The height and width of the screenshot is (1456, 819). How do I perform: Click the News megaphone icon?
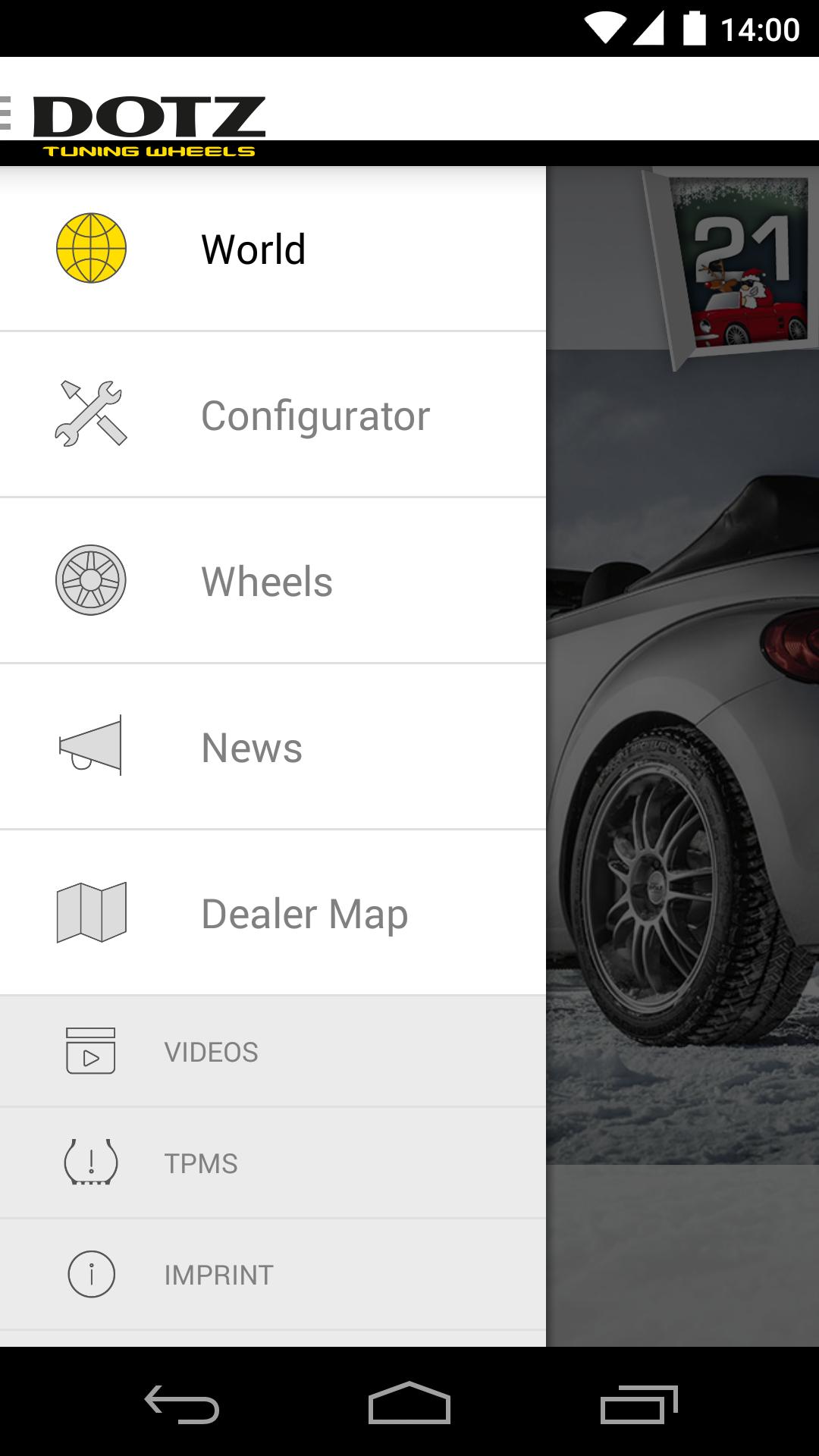click(89, 747)
